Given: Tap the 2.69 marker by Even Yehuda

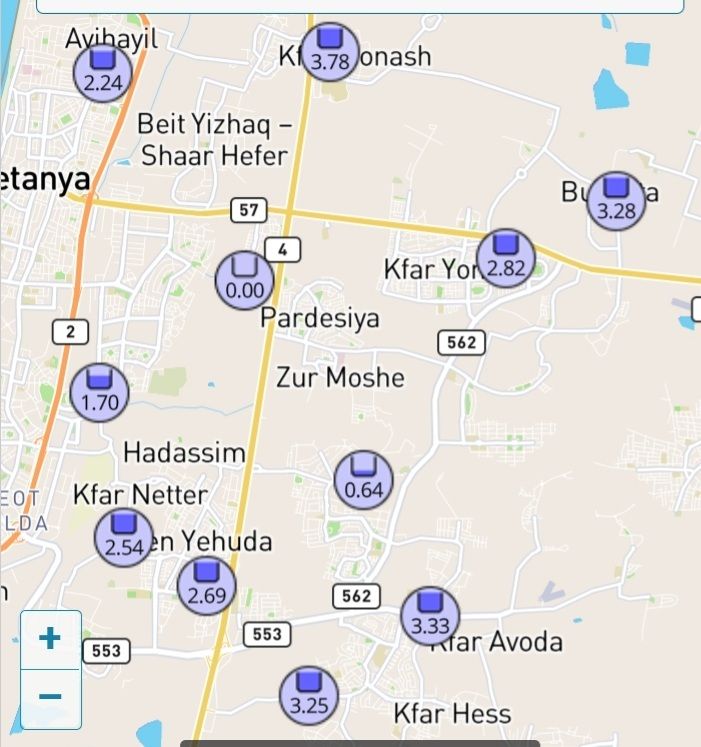Looking at the screenshot, I should [207, 586].
